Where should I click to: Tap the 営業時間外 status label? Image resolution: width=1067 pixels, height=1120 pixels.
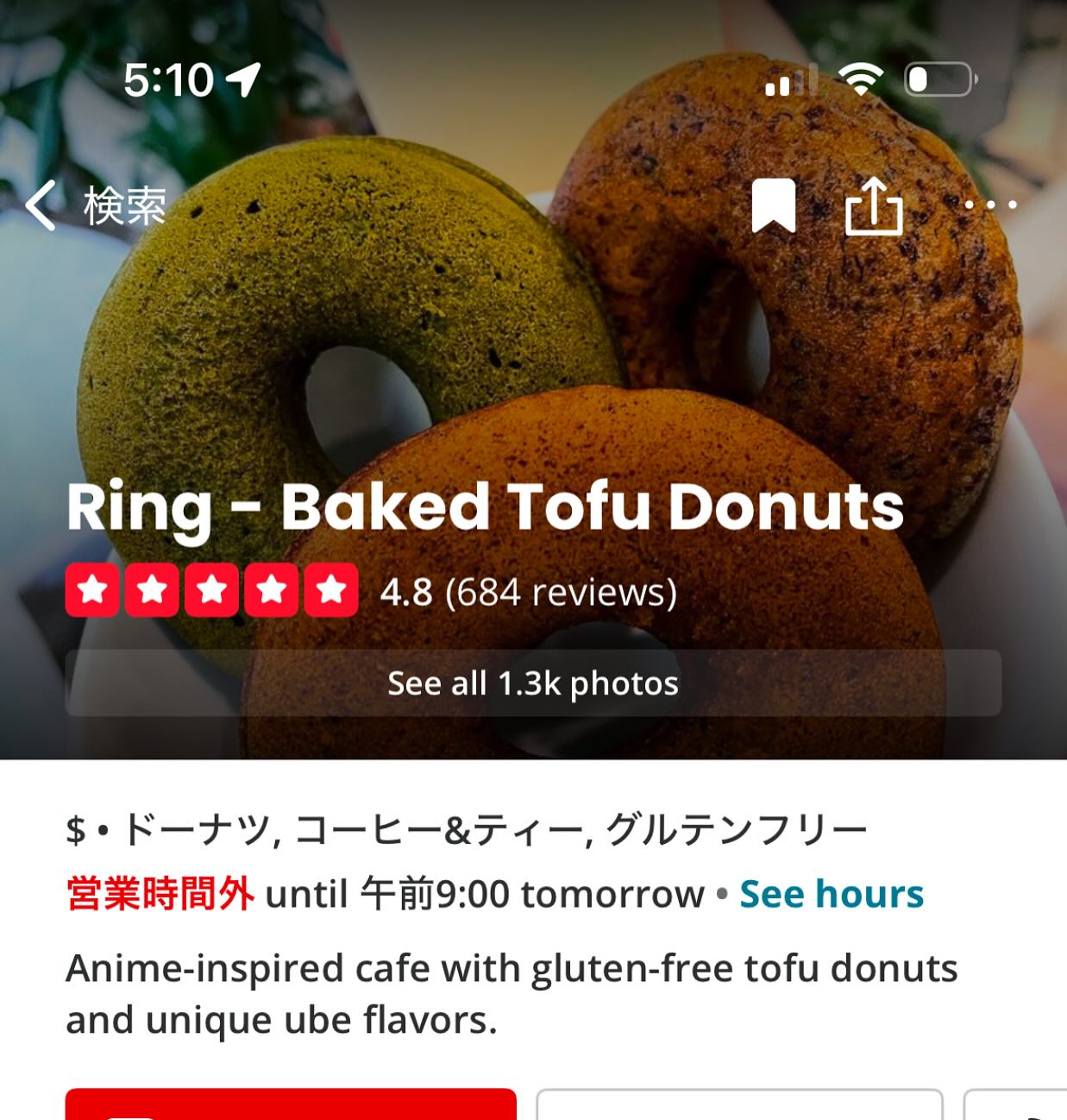(x=158, y=895)
